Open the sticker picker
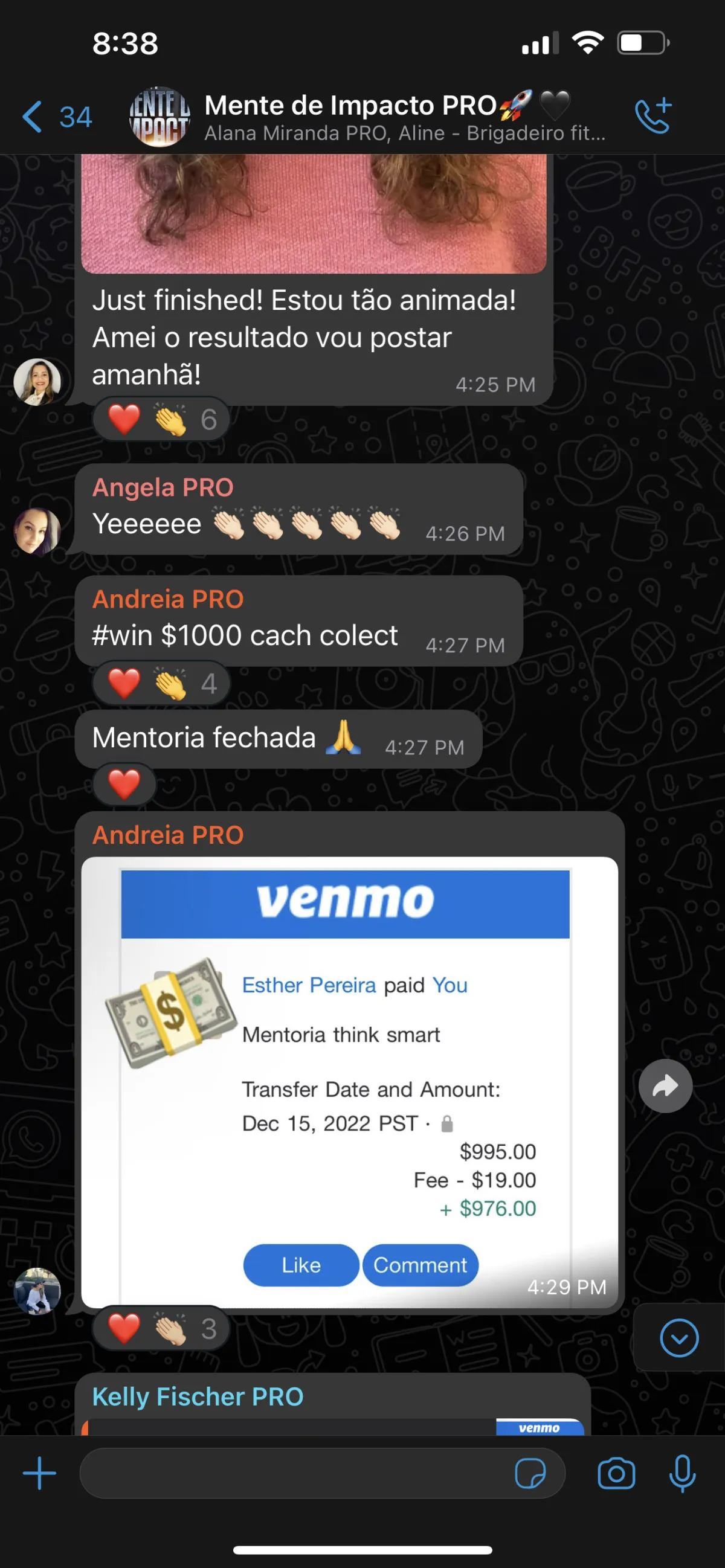725x1568 pixels. [x=530, y=1474]
